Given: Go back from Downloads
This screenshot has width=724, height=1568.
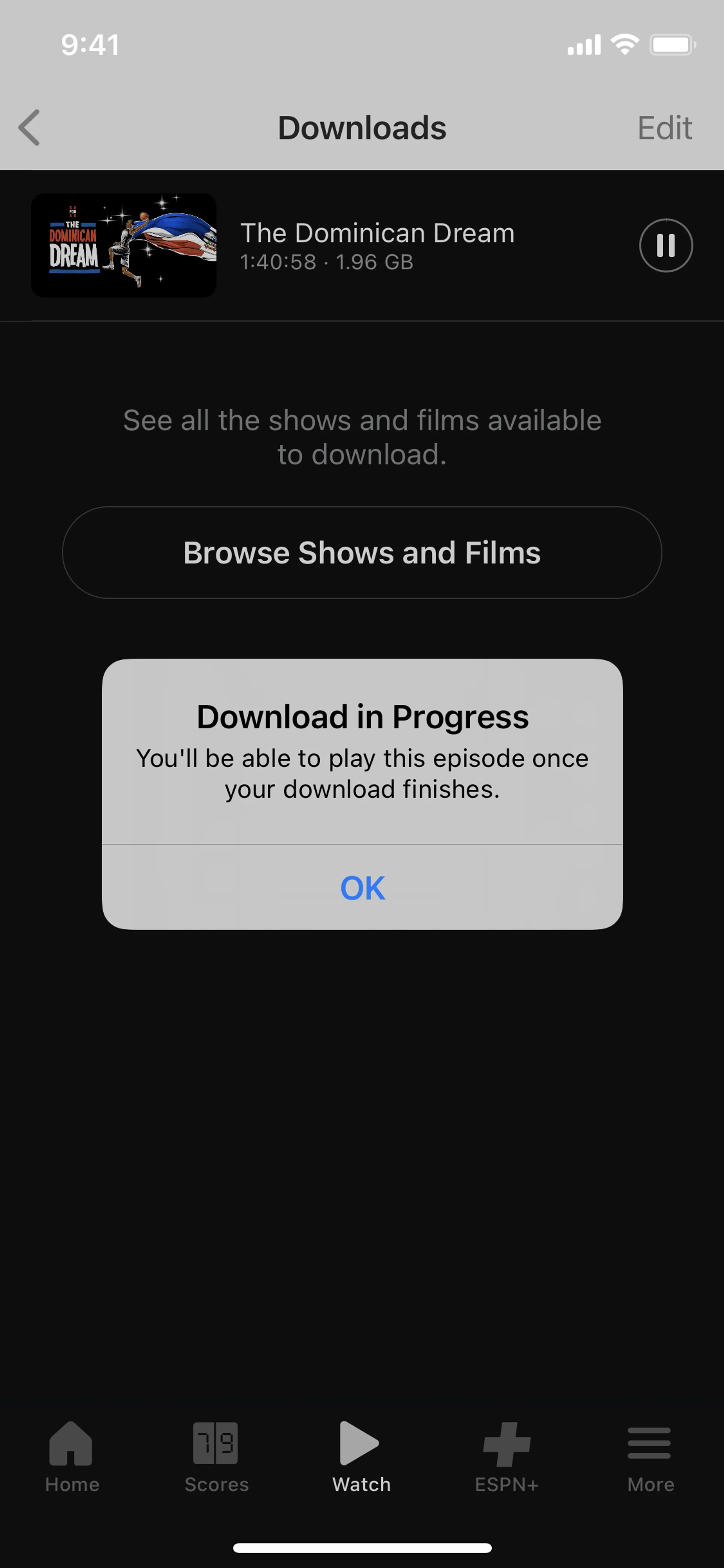Looking at the screenshot, I should (x=29, y=128).
